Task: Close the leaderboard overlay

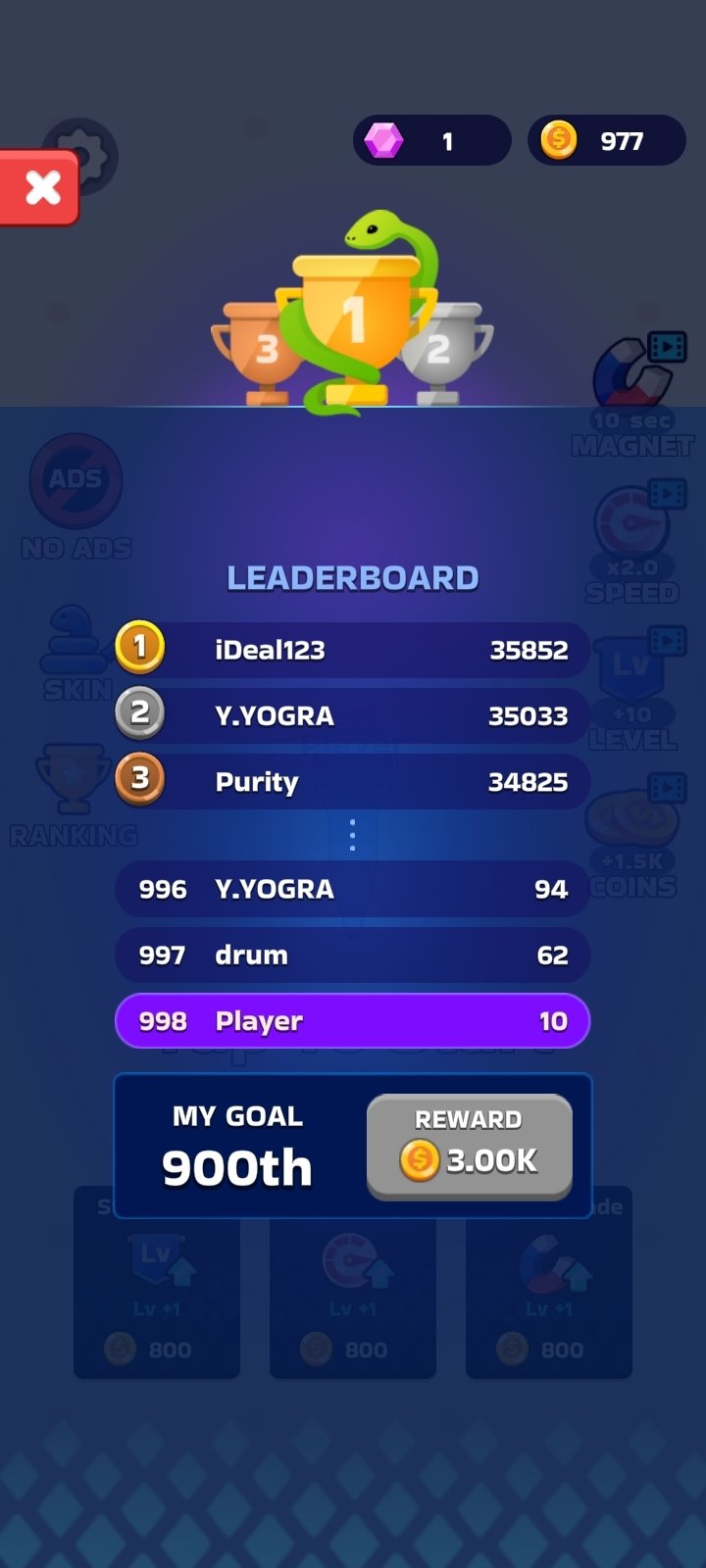Action: pyautogui.click(x=41, y=187)
